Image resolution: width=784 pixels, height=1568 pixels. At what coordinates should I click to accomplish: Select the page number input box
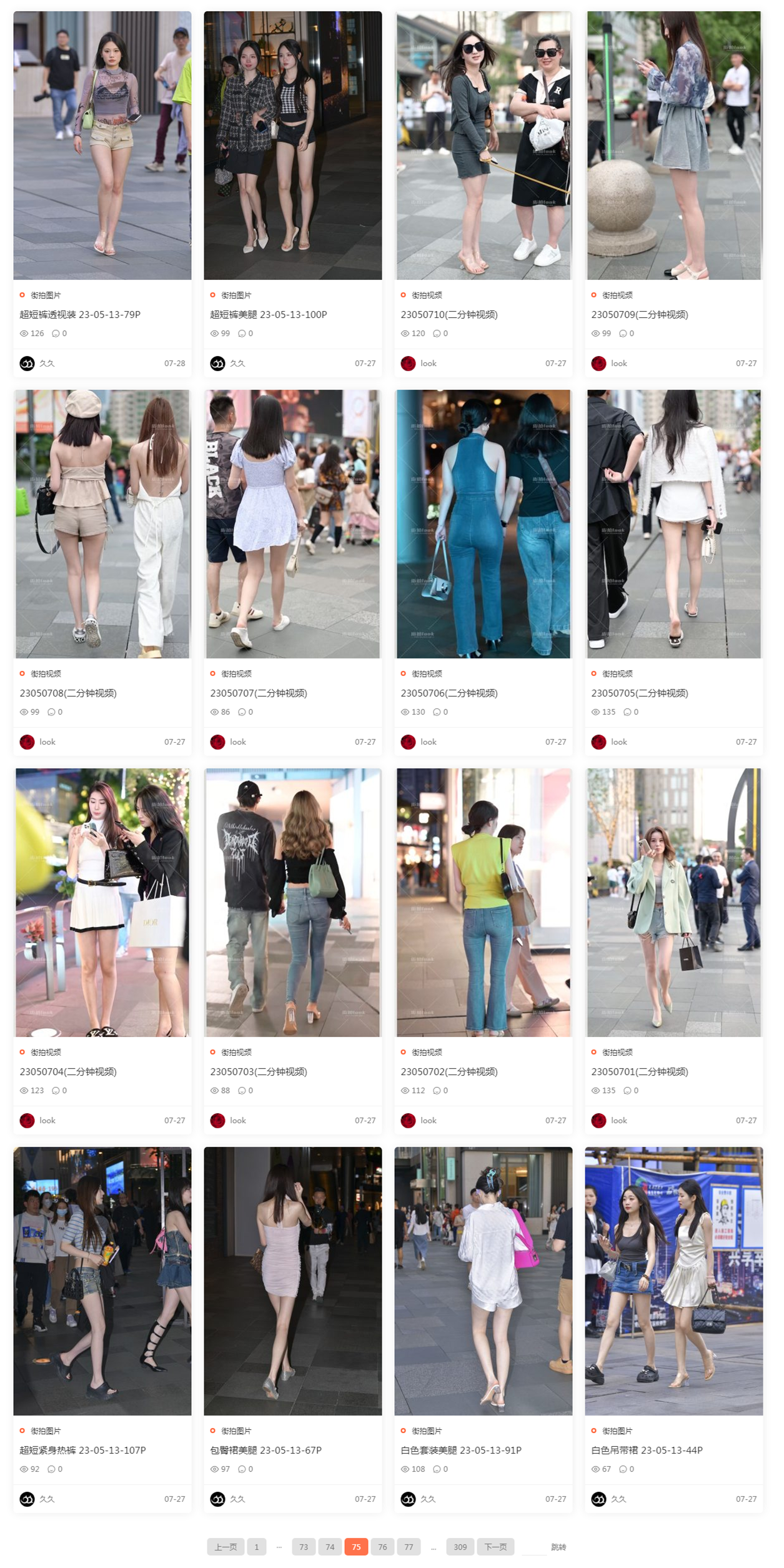click(x=533, y=1547)
